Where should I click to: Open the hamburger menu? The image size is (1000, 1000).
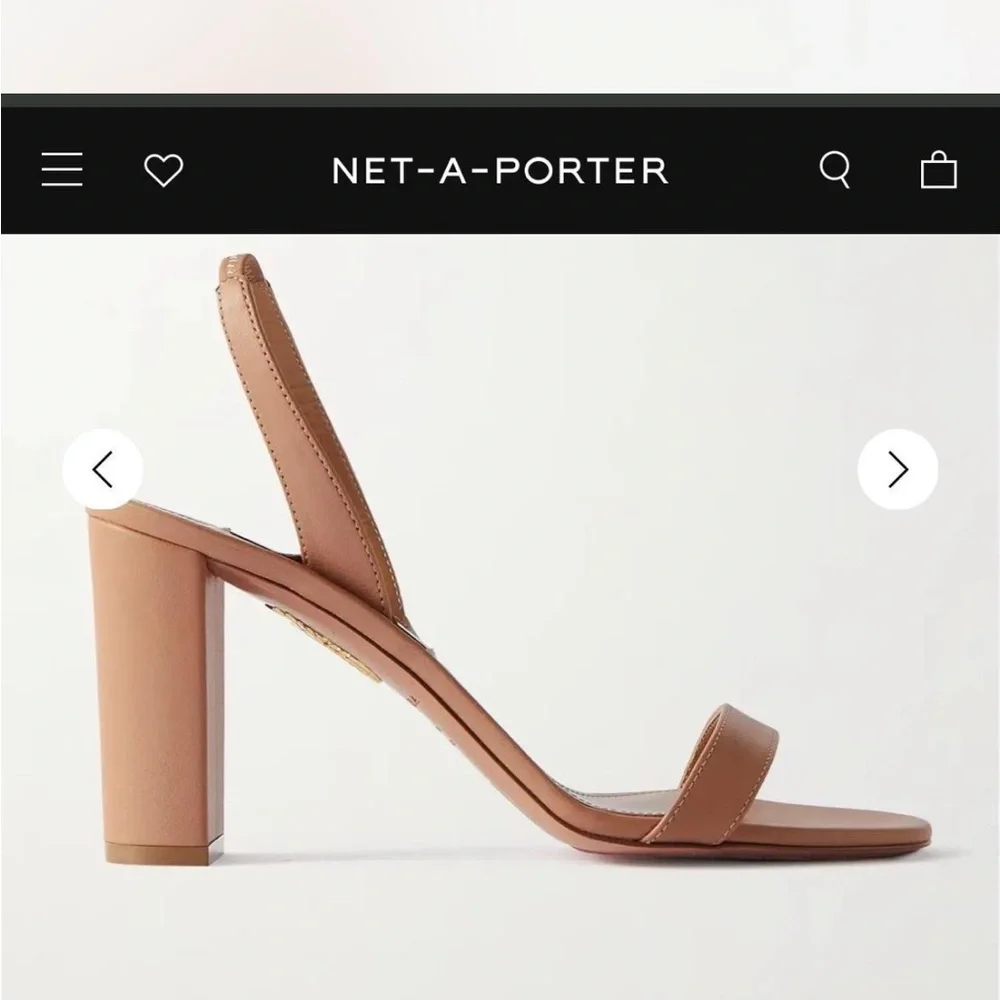tap(62, 170)
